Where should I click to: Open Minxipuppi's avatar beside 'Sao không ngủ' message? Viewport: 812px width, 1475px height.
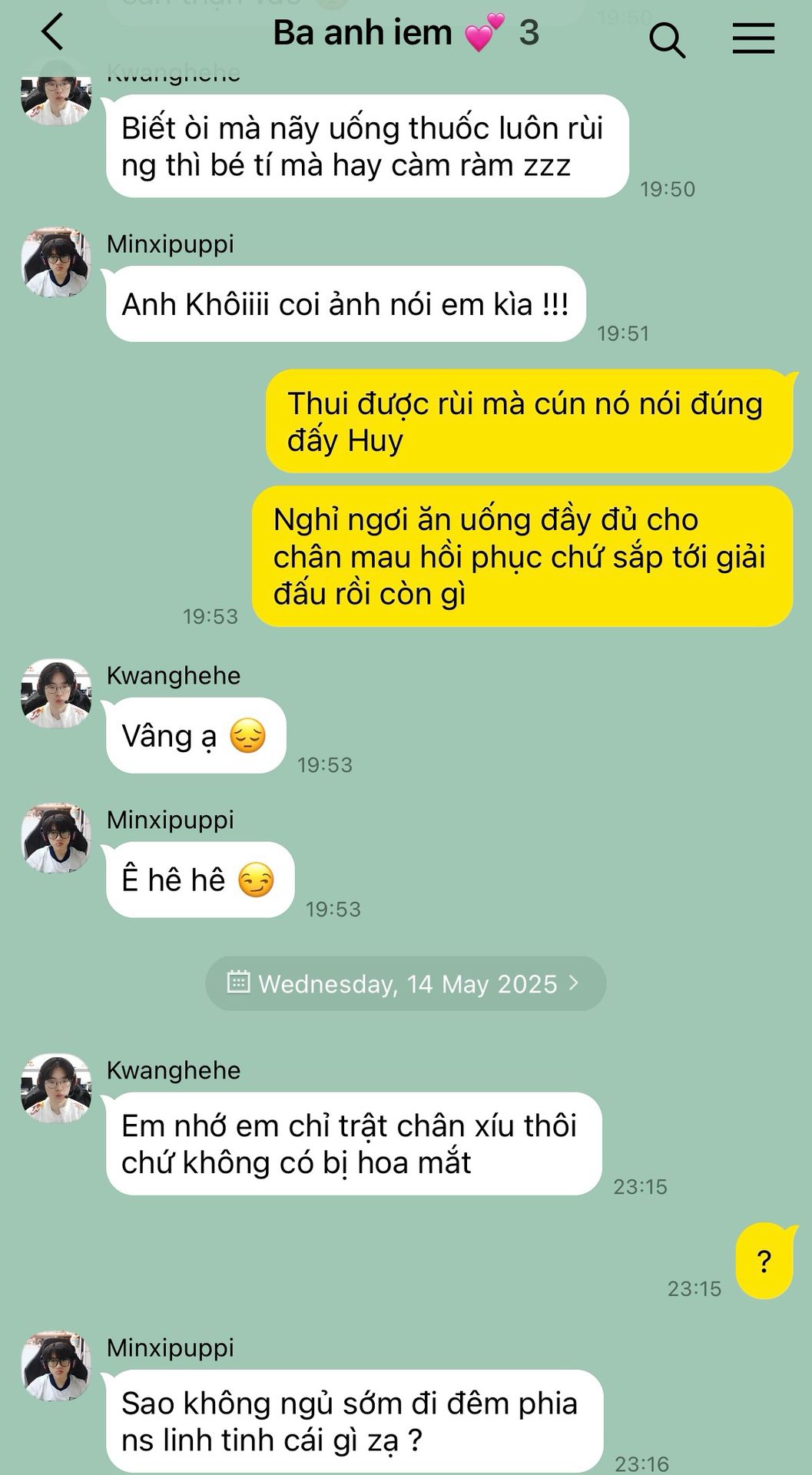coord(56,1366)
